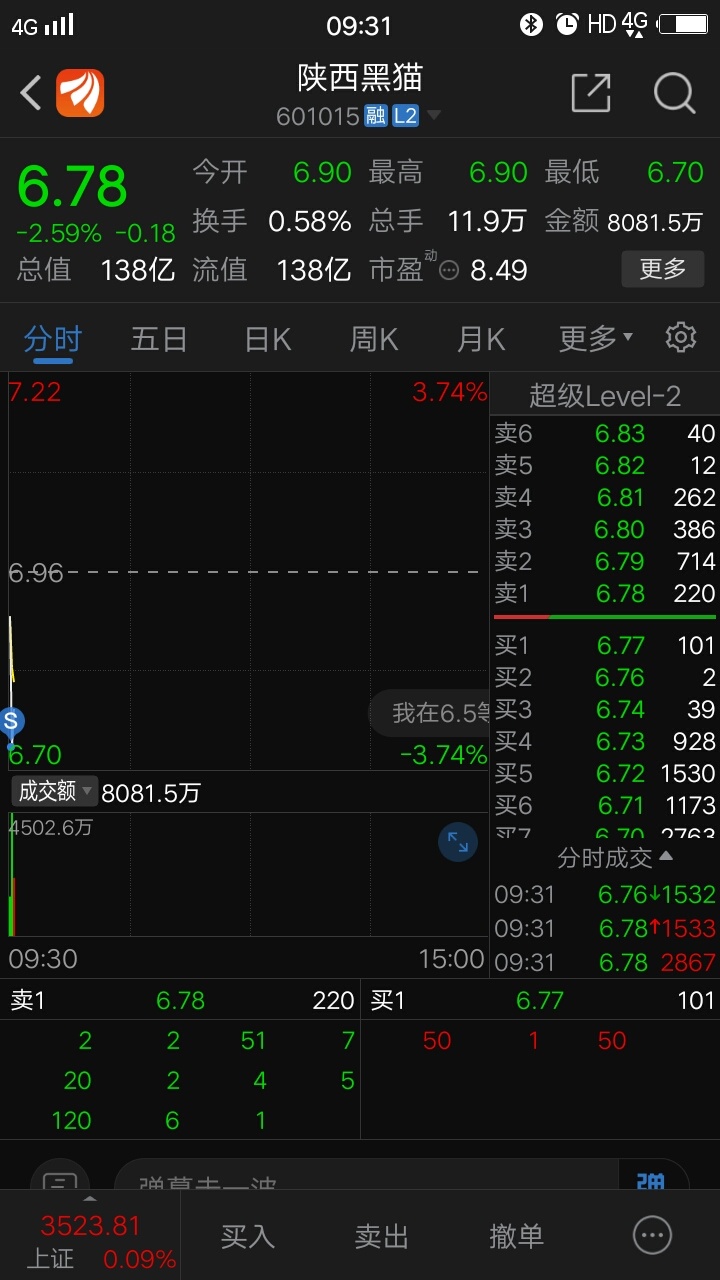Switch to the 周K chart tab
The image size is (720, 1280).
pyautogui.click(x=374, y=339)
